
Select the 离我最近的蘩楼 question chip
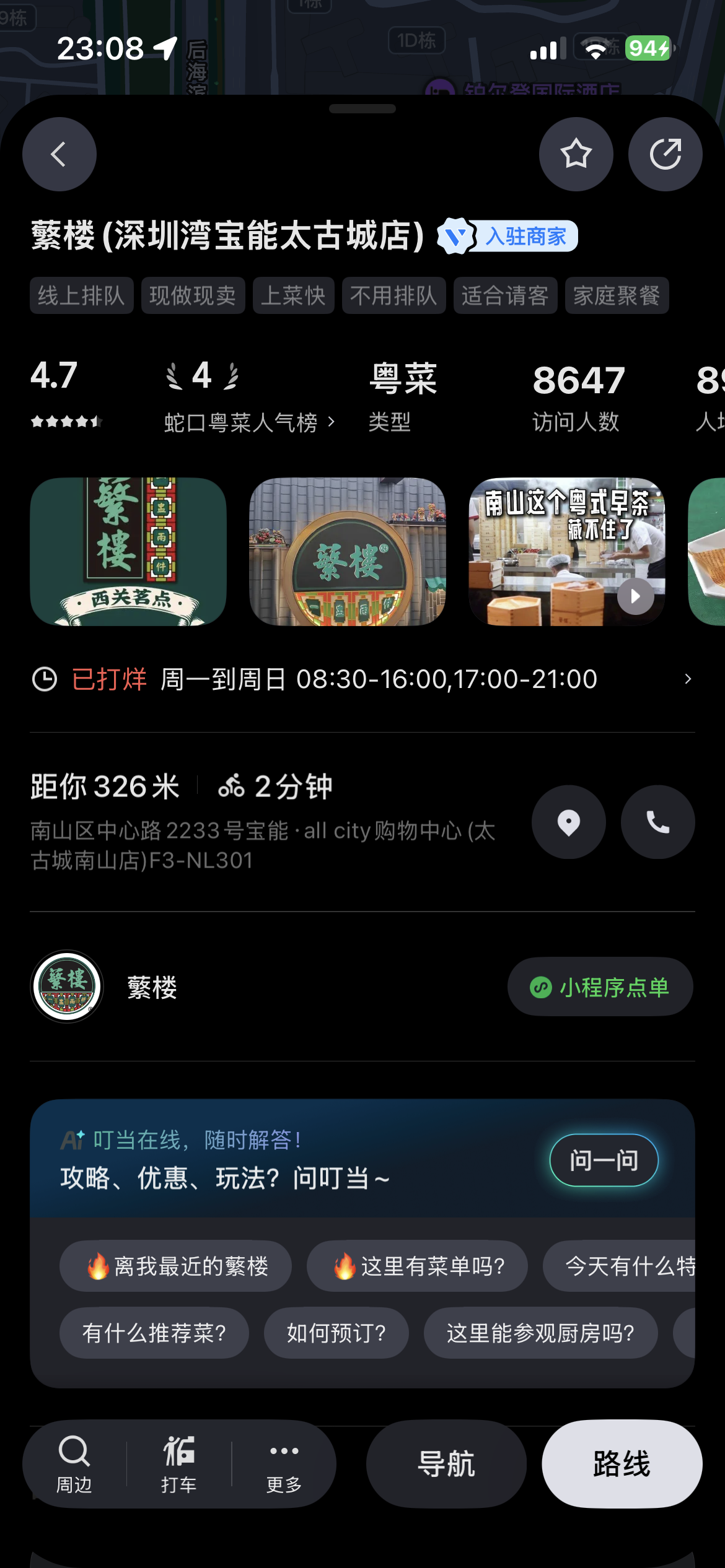click(x=175, y=1266)
